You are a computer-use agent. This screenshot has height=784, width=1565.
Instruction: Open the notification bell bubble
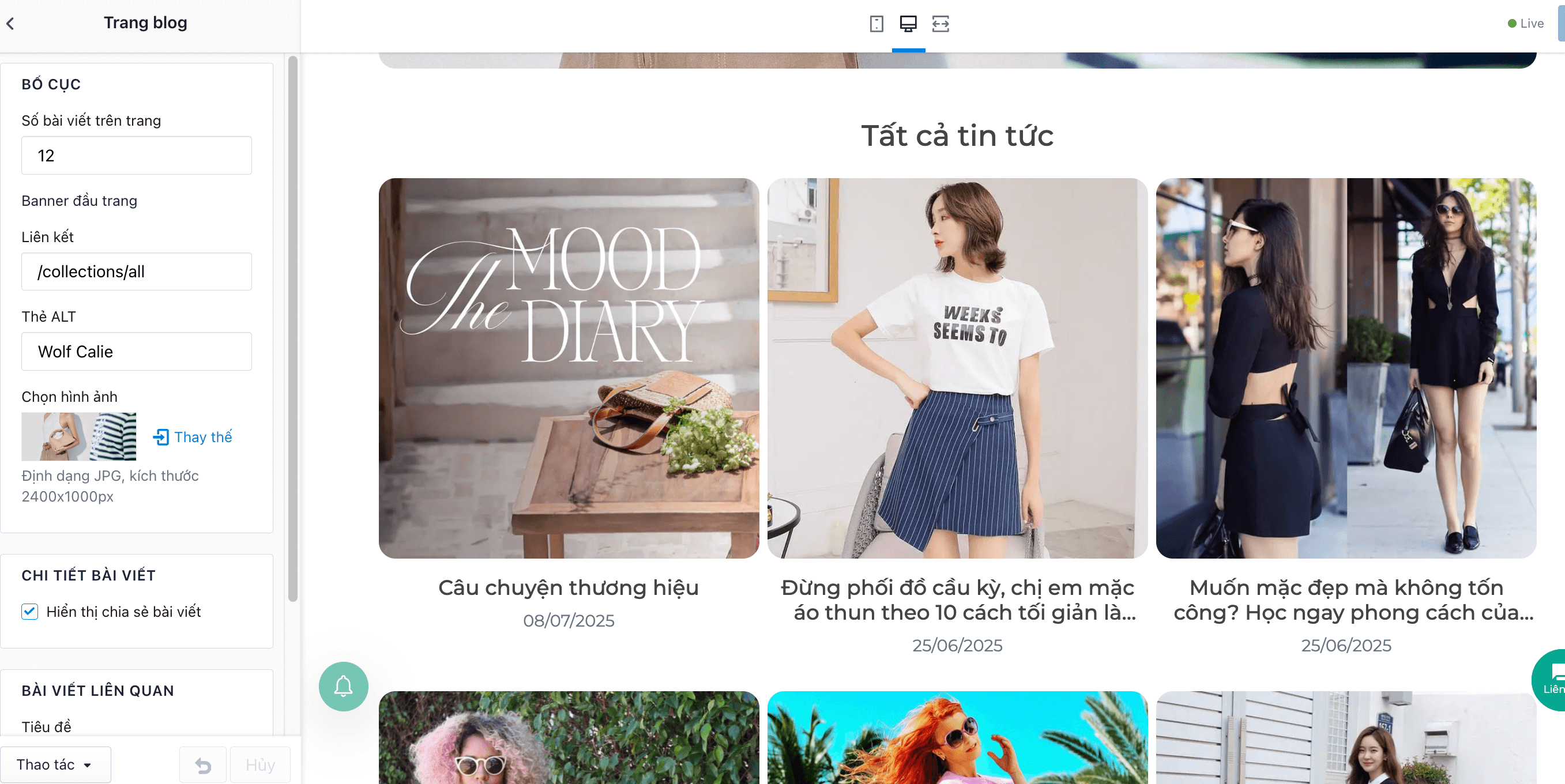point(343,686)
